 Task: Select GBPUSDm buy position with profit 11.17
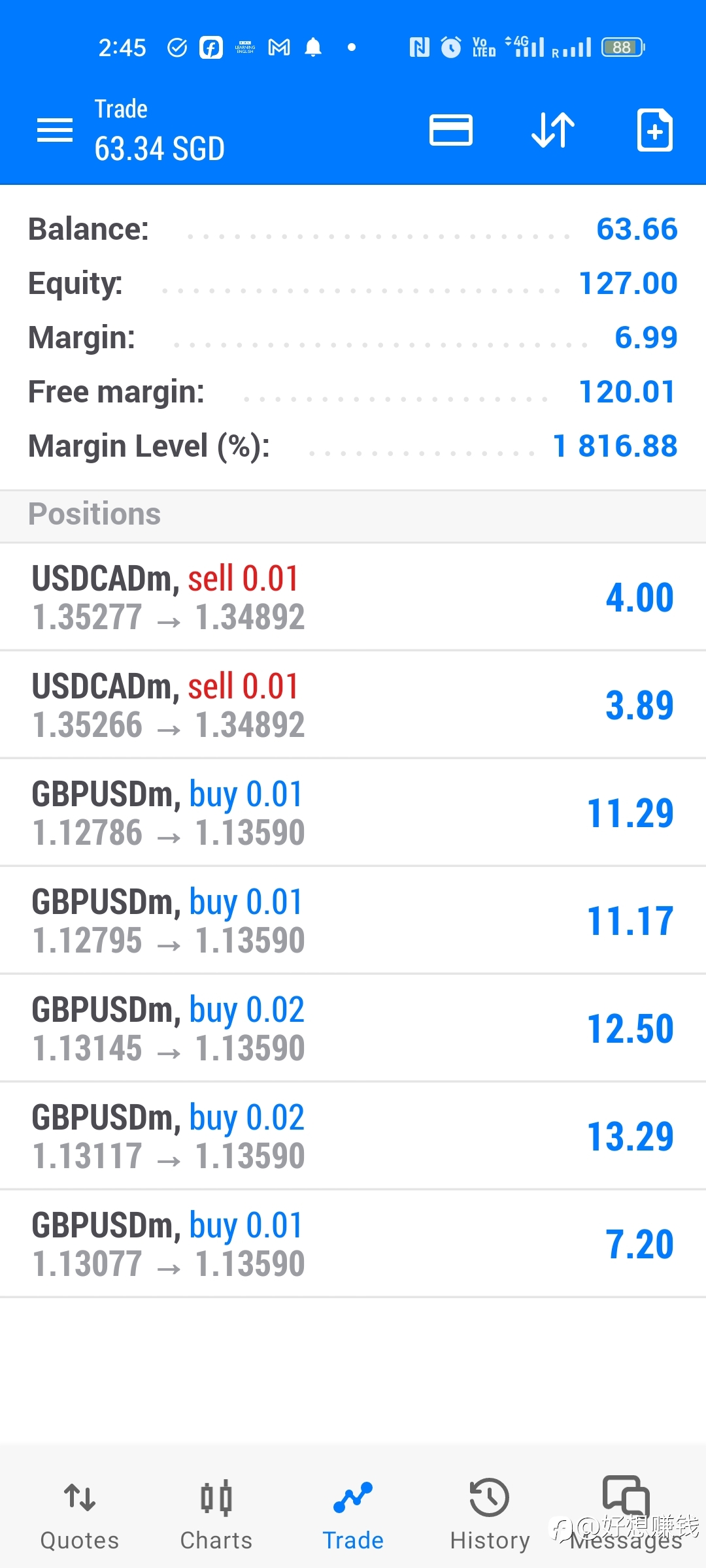(353, 921)
